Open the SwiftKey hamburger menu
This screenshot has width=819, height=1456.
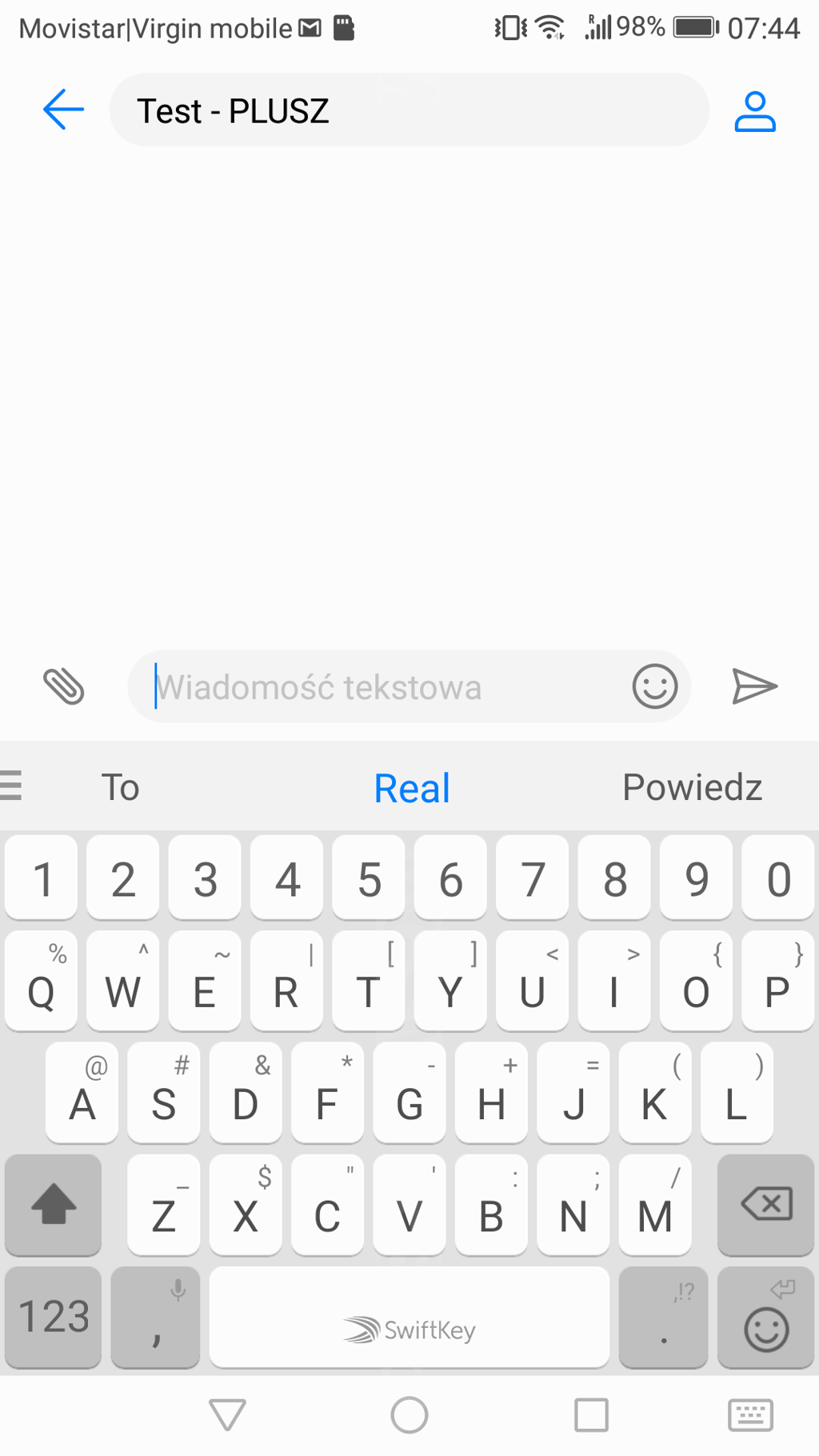tap(11, 786)
